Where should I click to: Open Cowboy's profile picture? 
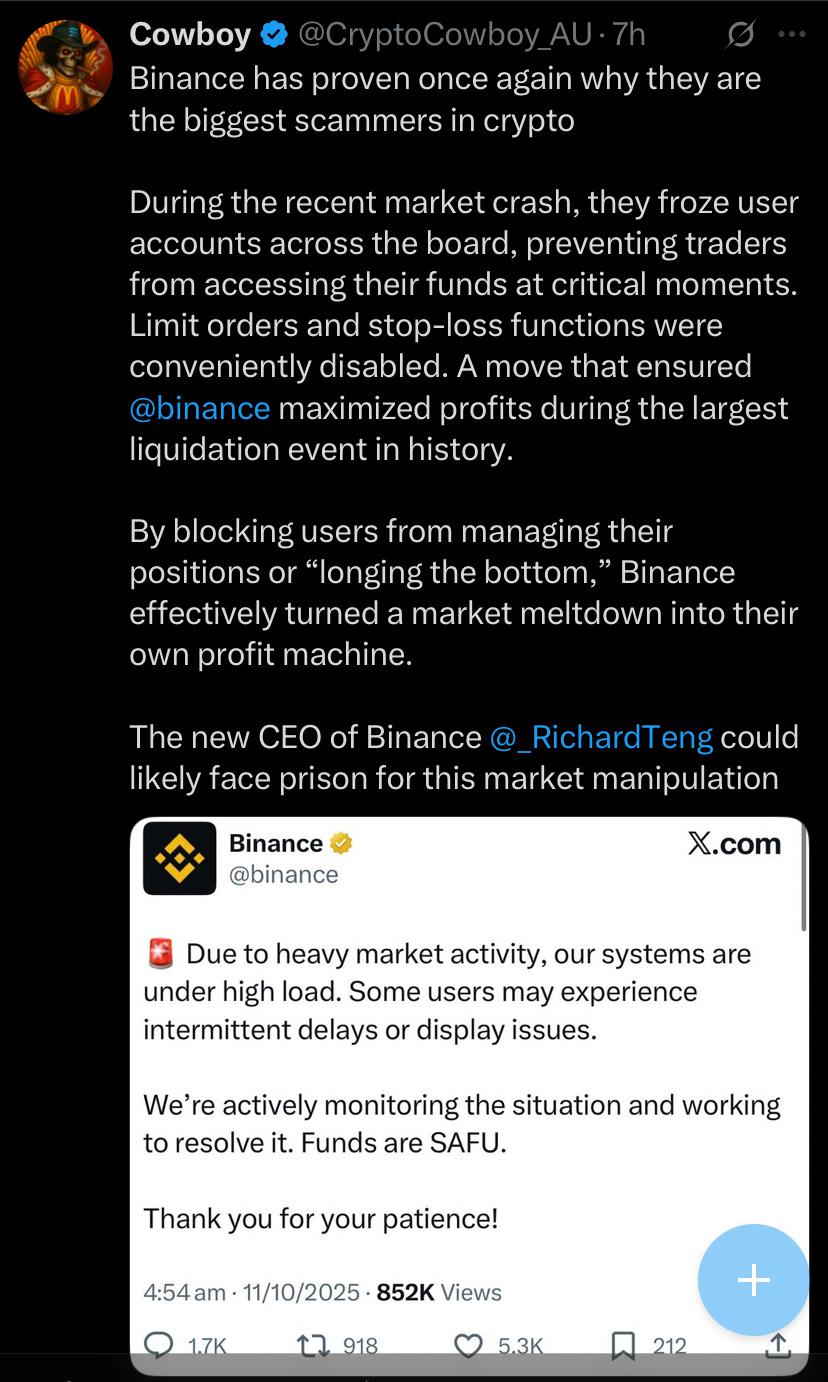click(x=65, y=67)
